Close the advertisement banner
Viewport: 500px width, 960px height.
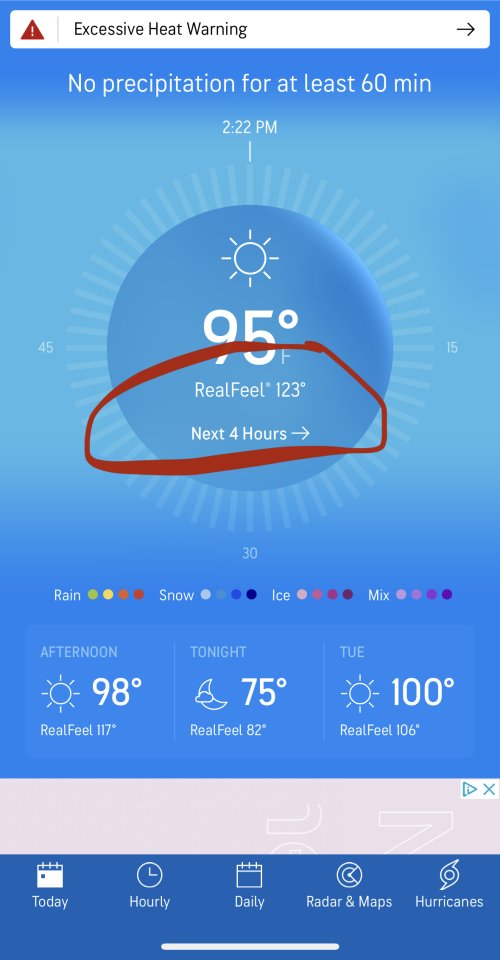[489, 789]
